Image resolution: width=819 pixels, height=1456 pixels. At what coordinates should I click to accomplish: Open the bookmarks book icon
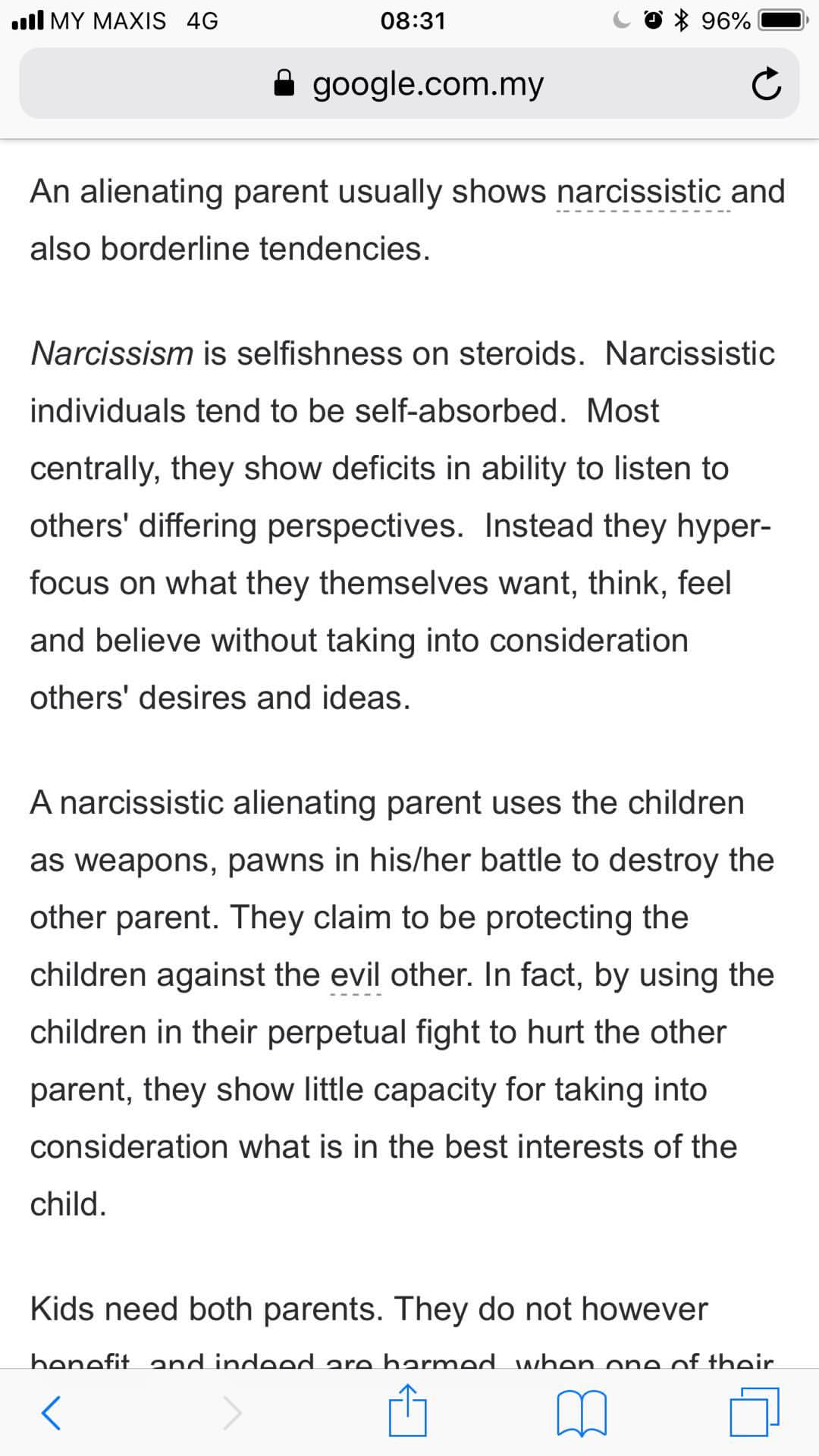(581, 1413)
